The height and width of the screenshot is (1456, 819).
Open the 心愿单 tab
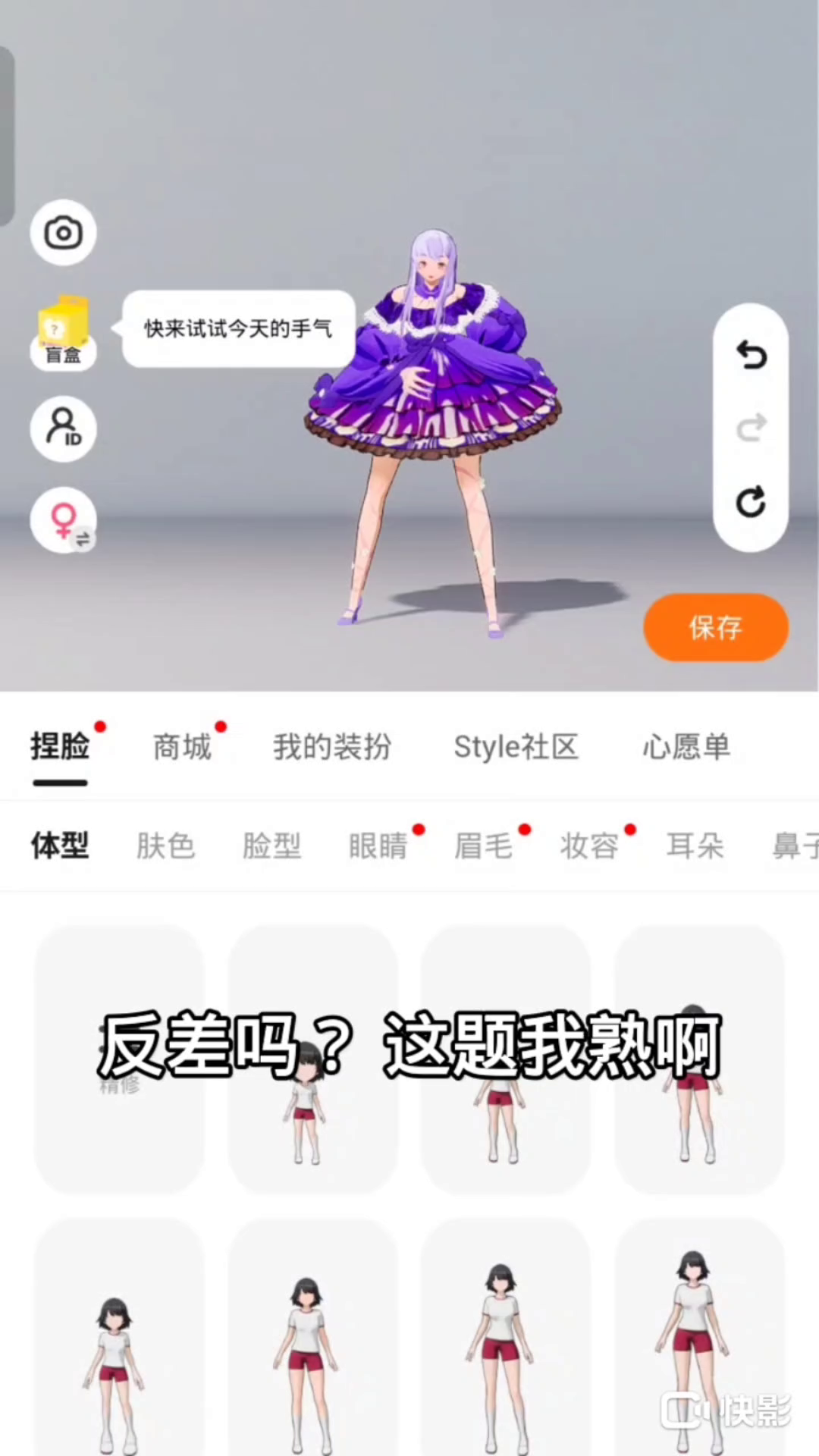(x=686, y=747)
